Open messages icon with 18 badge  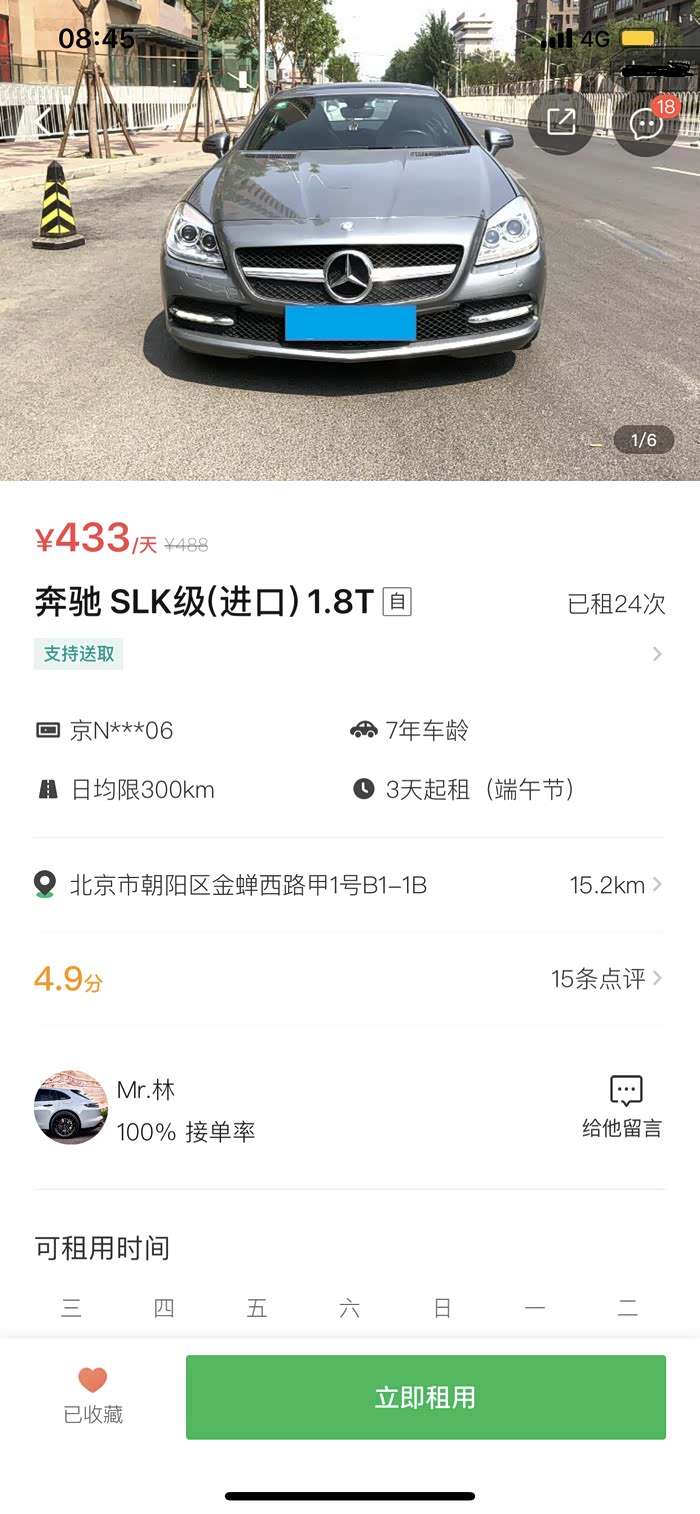pyautogui.click(x=646, y=122)
